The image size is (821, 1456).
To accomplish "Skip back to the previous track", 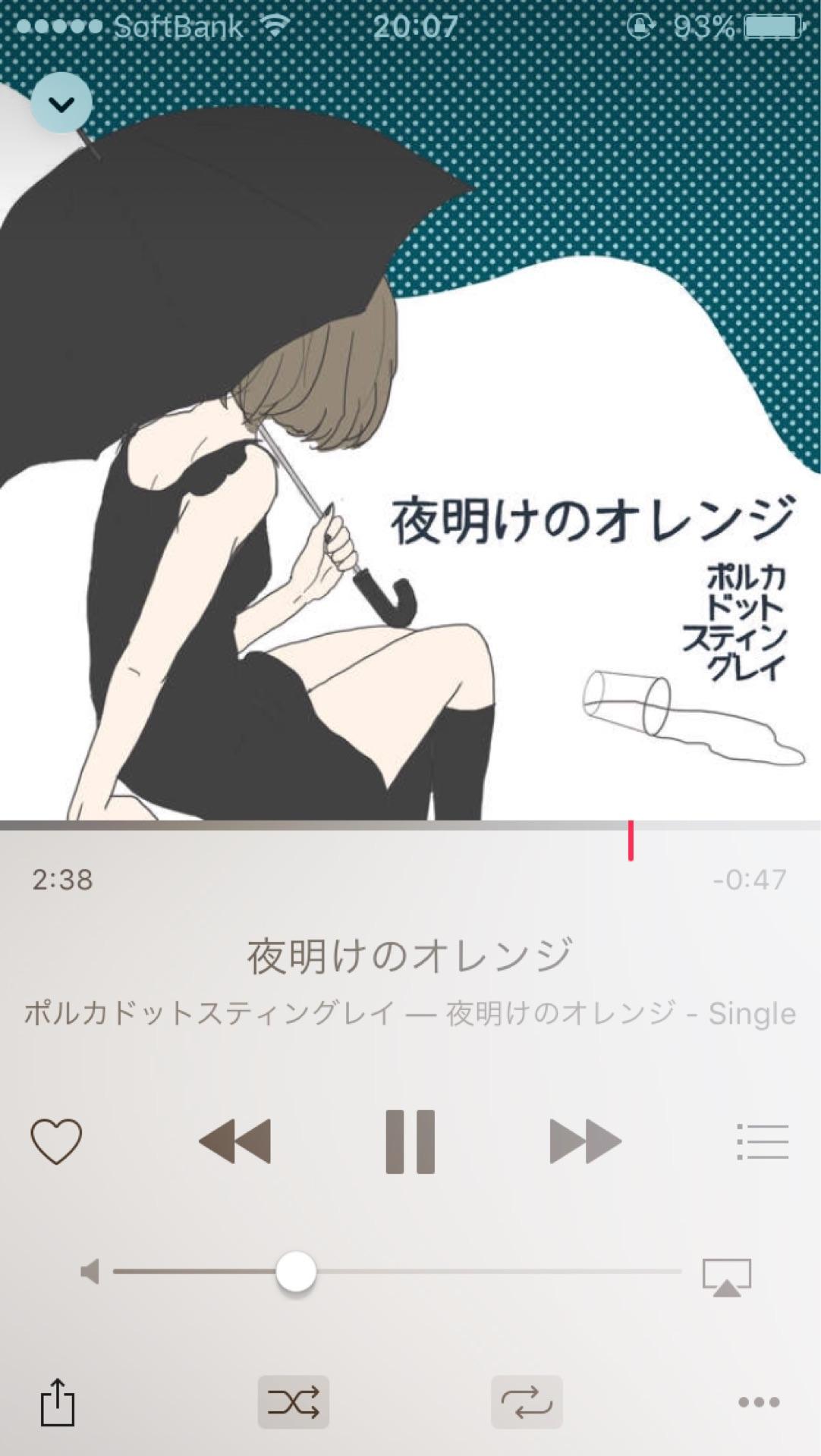I will coord(234,1141).
